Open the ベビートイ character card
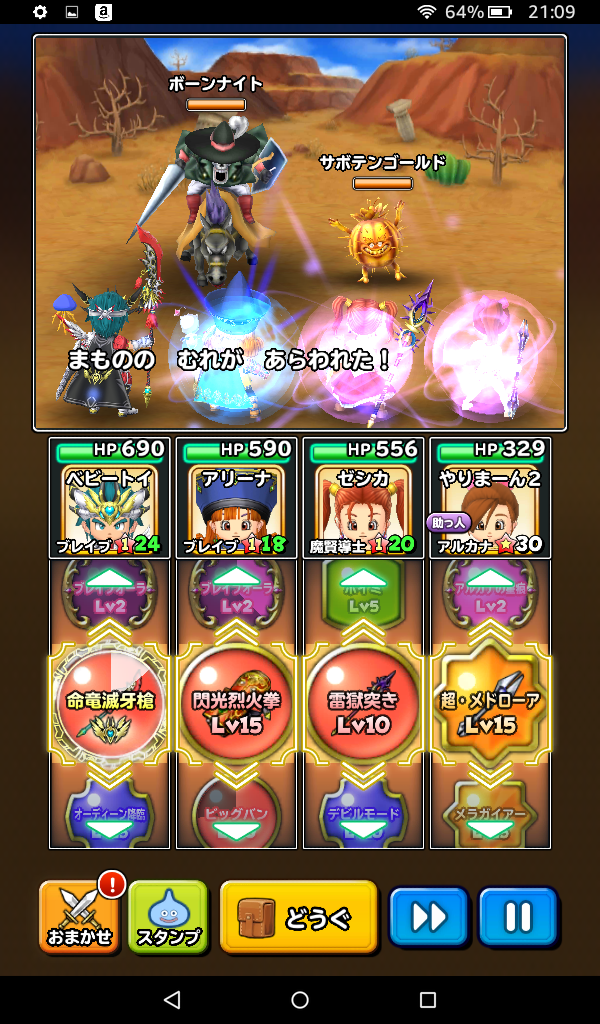The width and height of the screenshot is (600, 1024). pyautogui.click(x=110, y=498)
